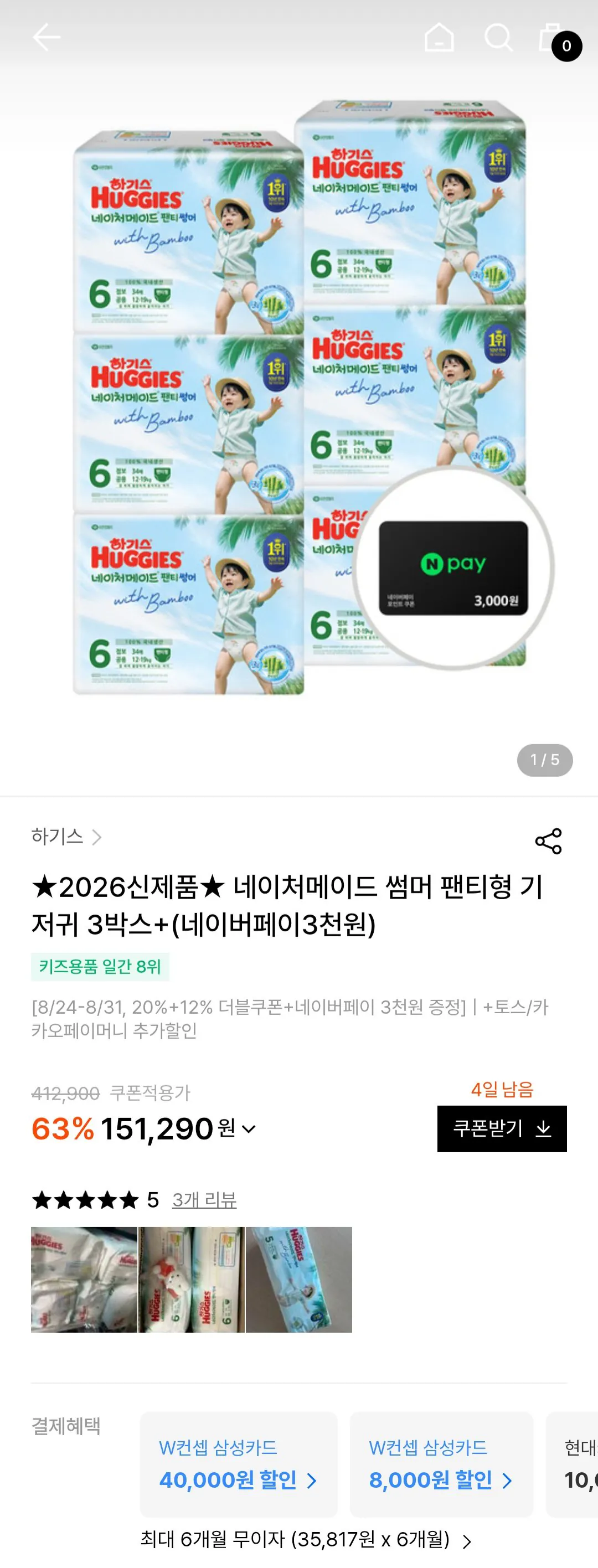This screenshot has height=1568, width=598.
Task: Tap the 쿠폰받기 button
Action: click(502, 1128)
